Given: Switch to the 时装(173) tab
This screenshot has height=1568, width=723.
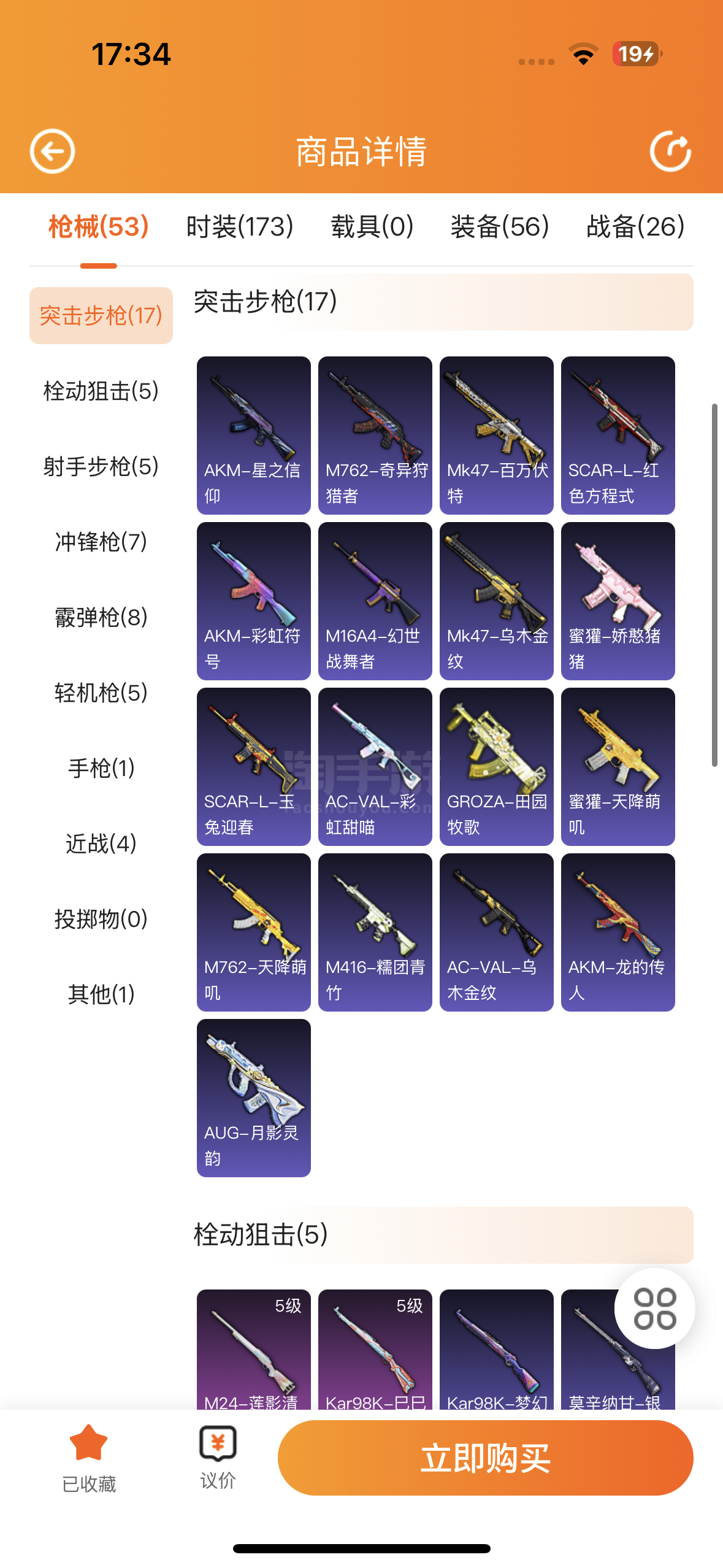Looking at the screenshot, I should [x=240, y=226].
